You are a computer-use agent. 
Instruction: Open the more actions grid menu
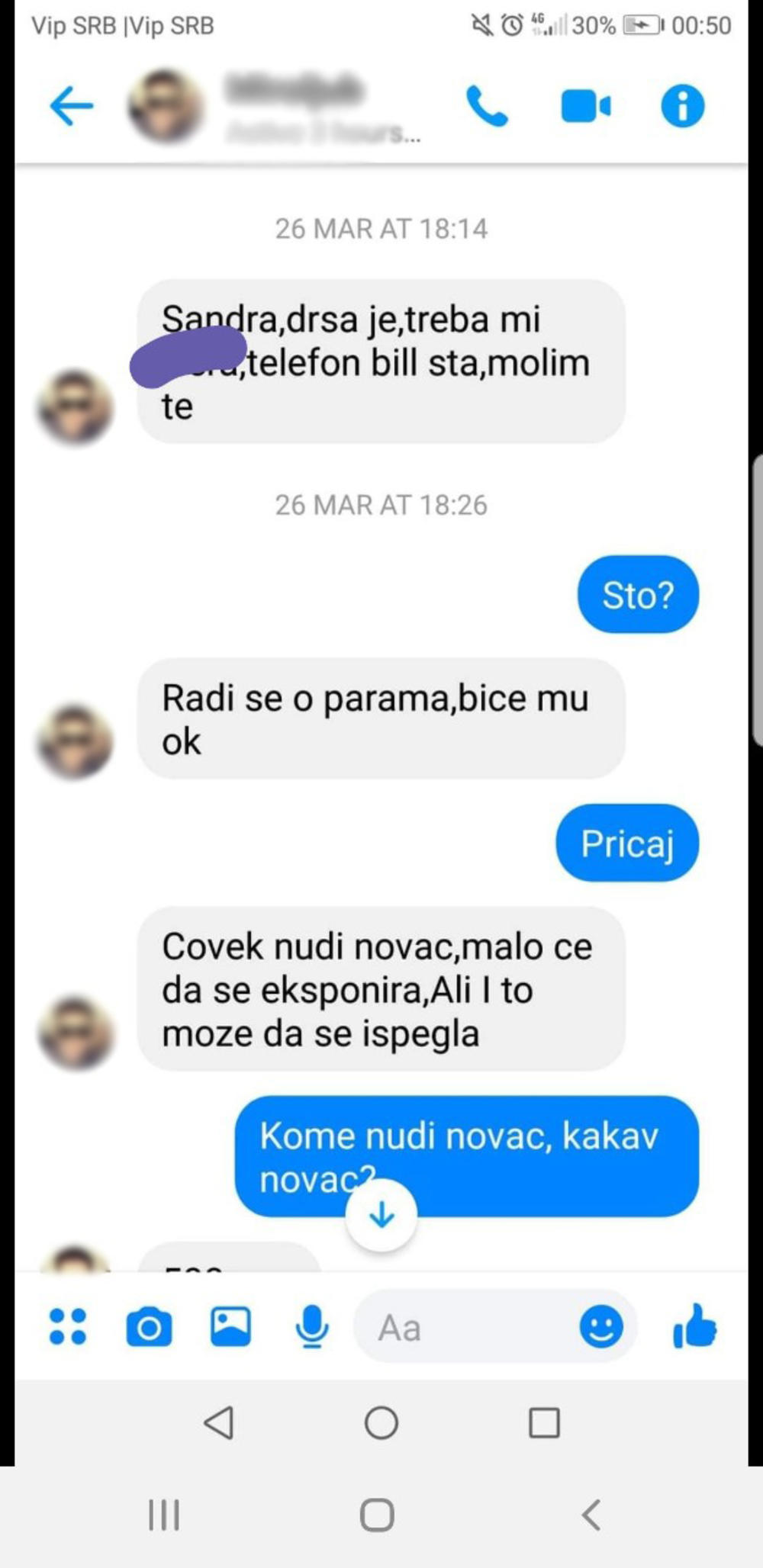pyautogui.click(x=68, y=1326)
